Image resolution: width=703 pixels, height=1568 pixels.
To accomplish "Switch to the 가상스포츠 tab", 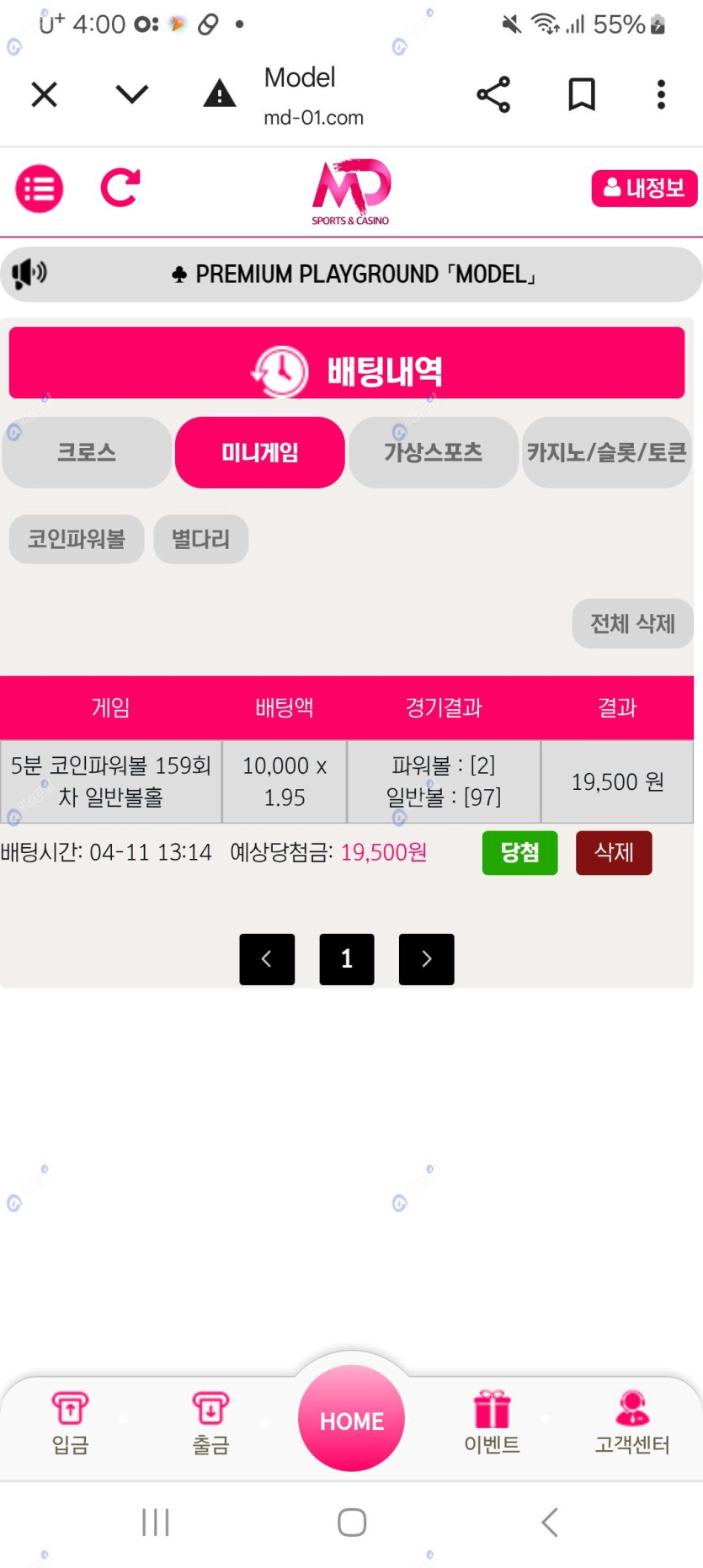I will (433, 452).
